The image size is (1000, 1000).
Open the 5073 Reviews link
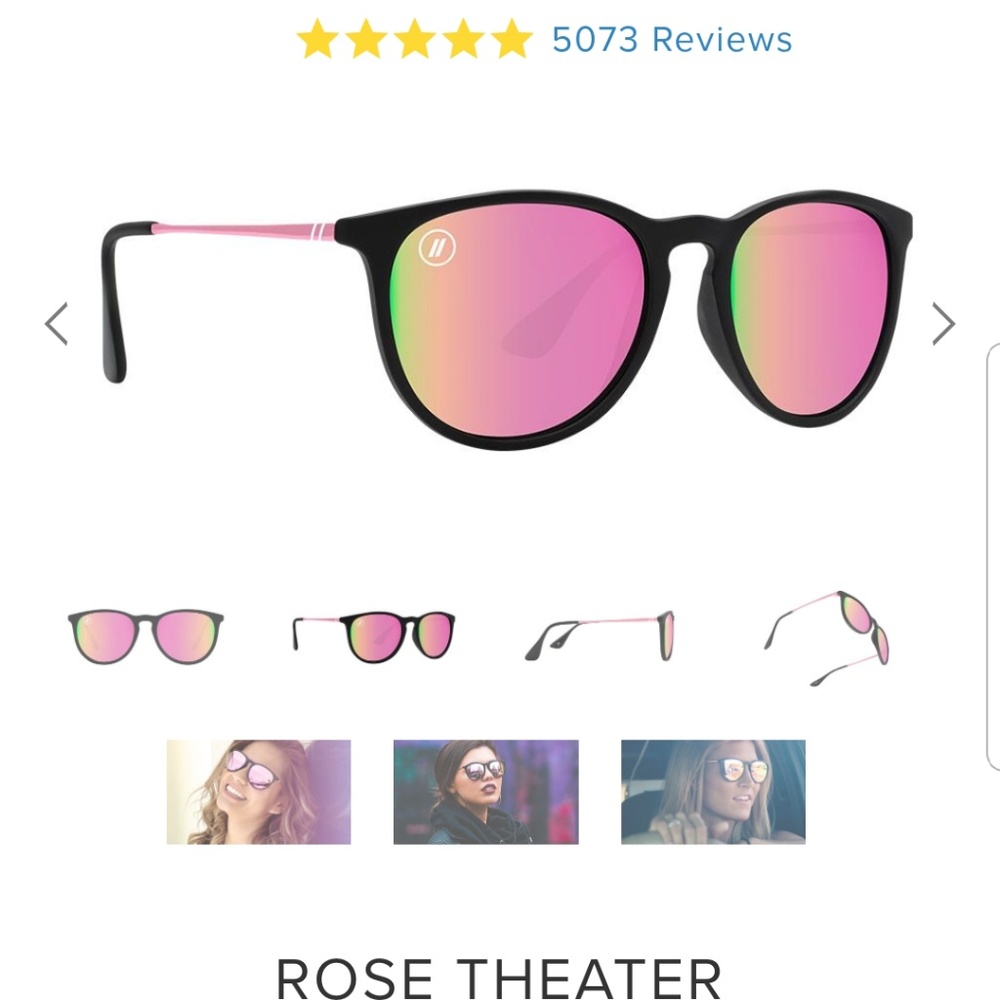[x=671, y=40]
